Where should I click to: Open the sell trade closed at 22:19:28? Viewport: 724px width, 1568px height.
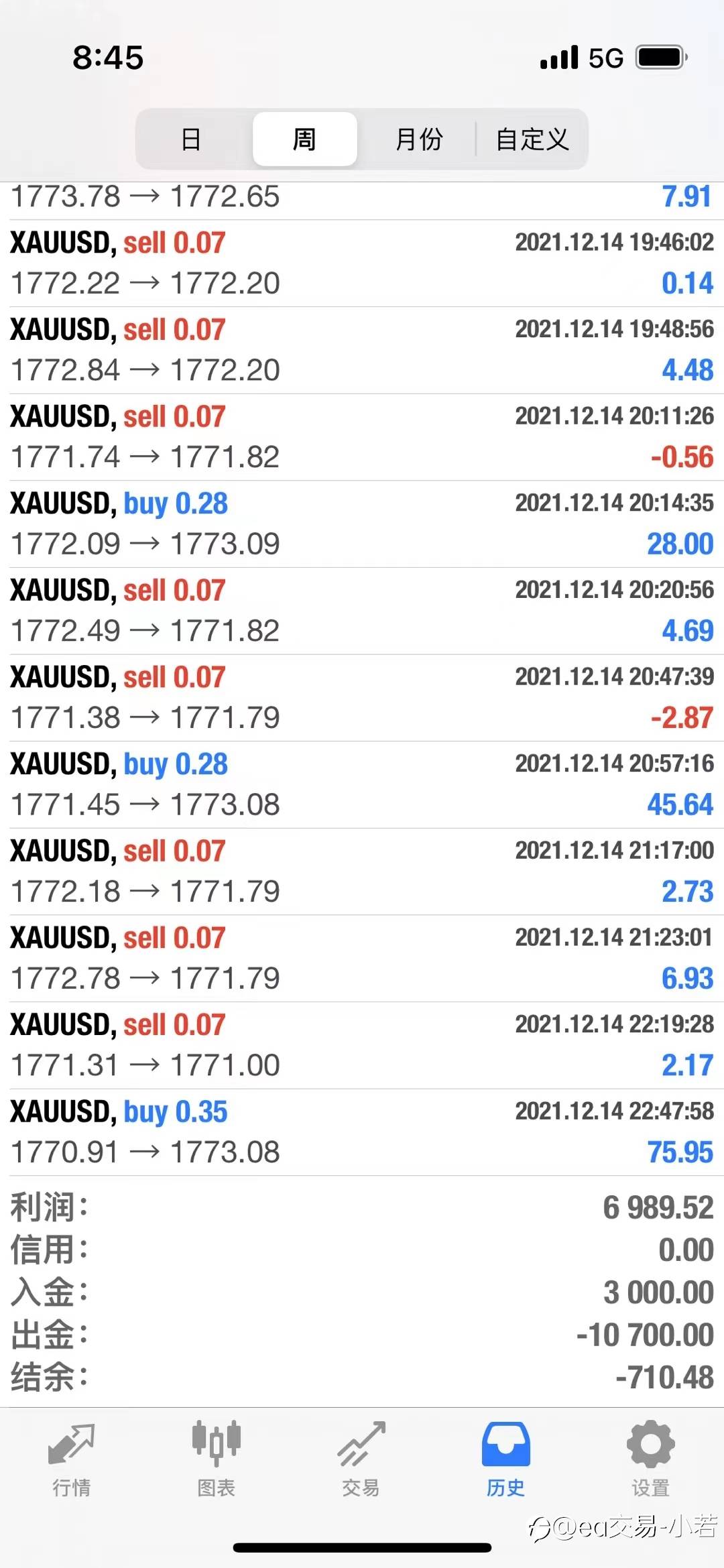point(362,1045)
